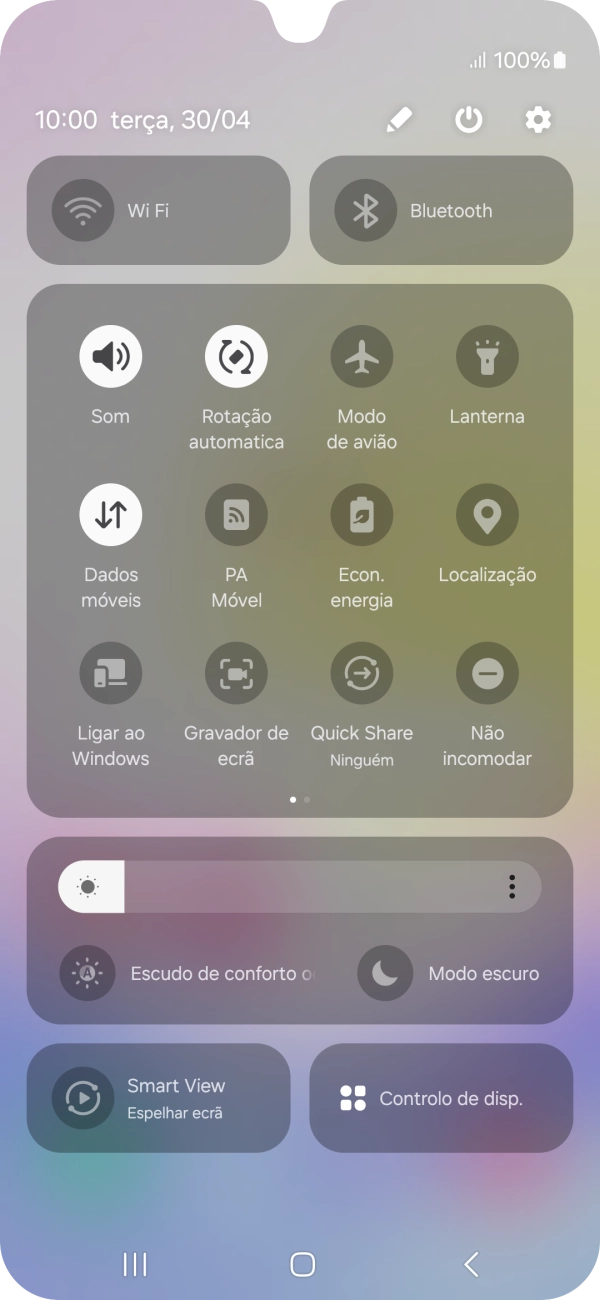This screenshot has width=600, height=1300.
Task: Enable Modo de avião
Action: 362,356
